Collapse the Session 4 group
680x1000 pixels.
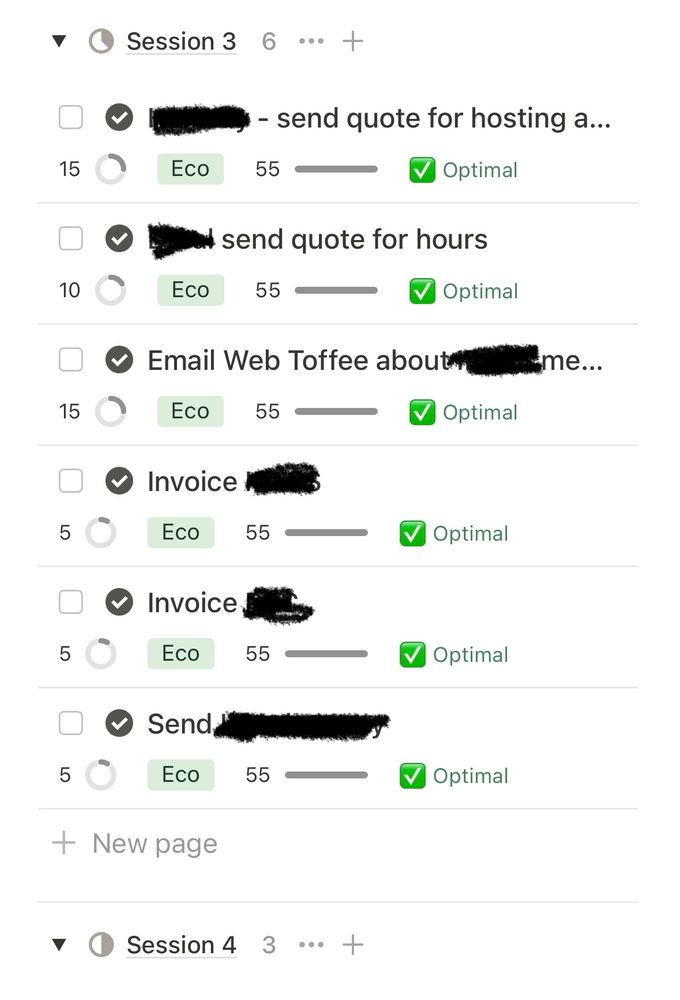[x=59, y=945]
